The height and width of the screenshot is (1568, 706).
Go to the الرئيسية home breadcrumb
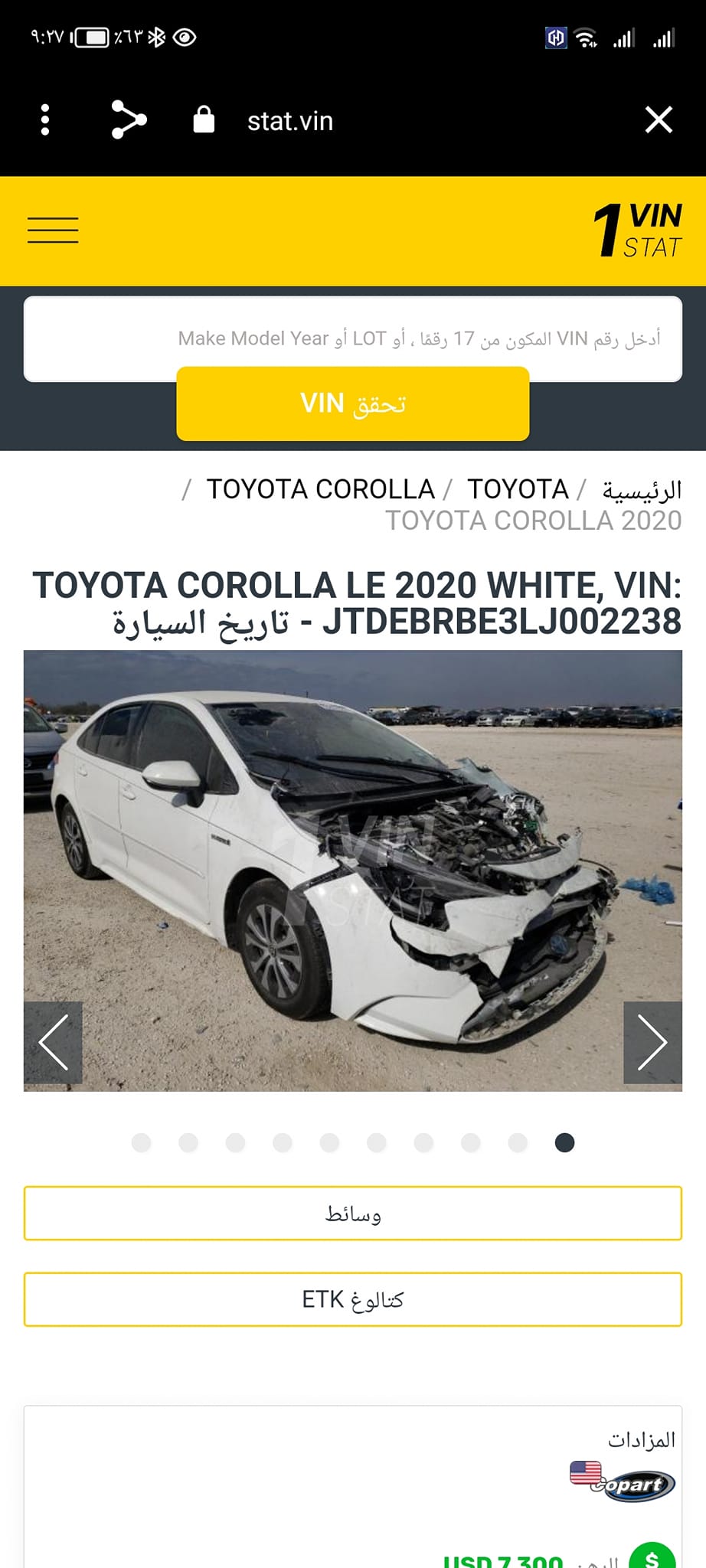pyautogui.click(x=642, y=490)
